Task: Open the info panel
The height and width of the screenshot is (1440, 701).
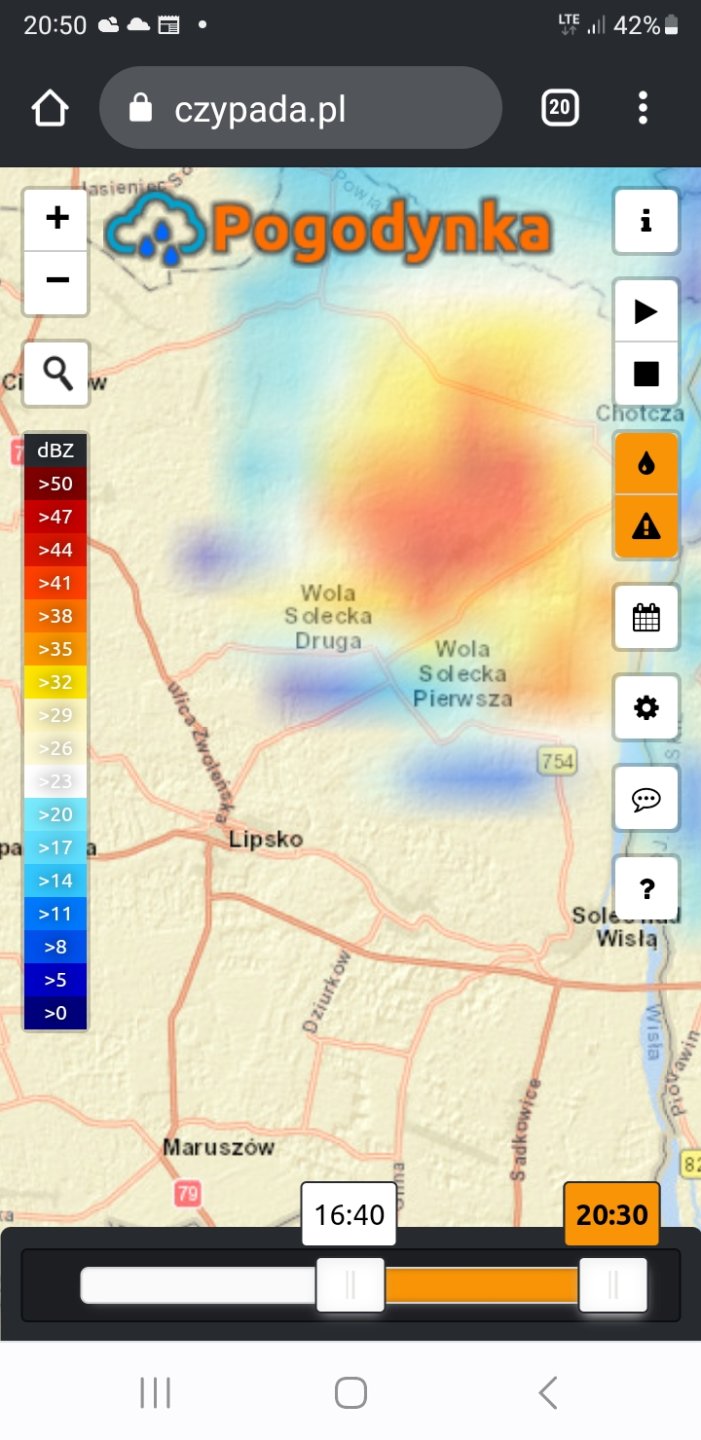Action: [x=646, y=221]
